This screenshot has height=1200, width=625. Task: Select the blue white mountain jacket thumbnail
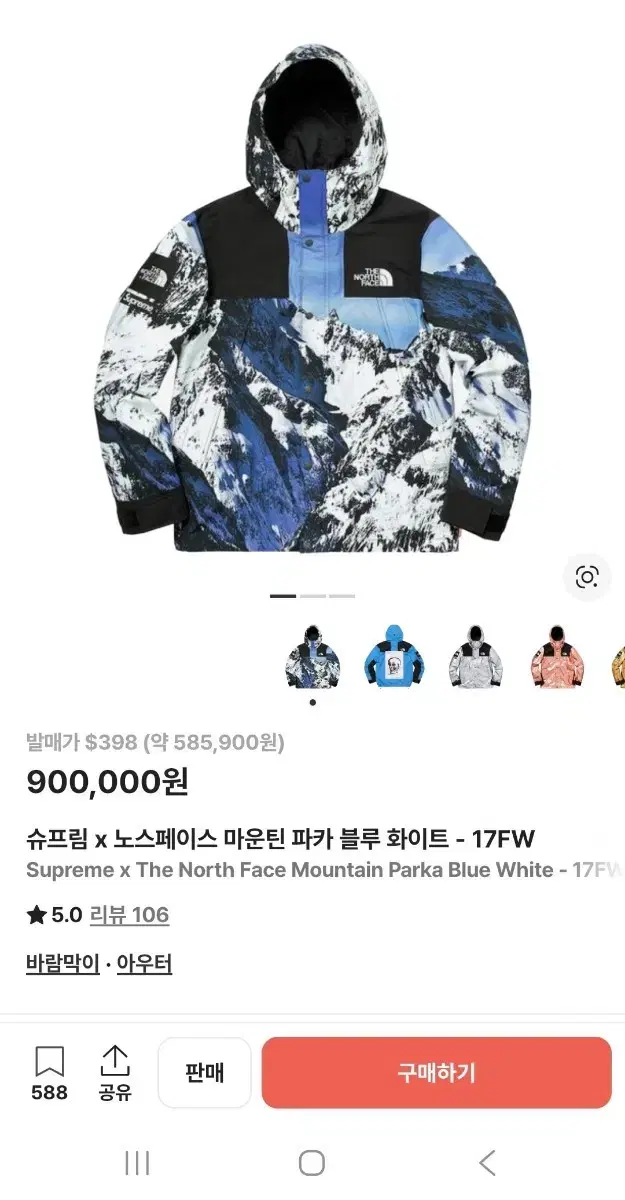[x=313, y=655]
